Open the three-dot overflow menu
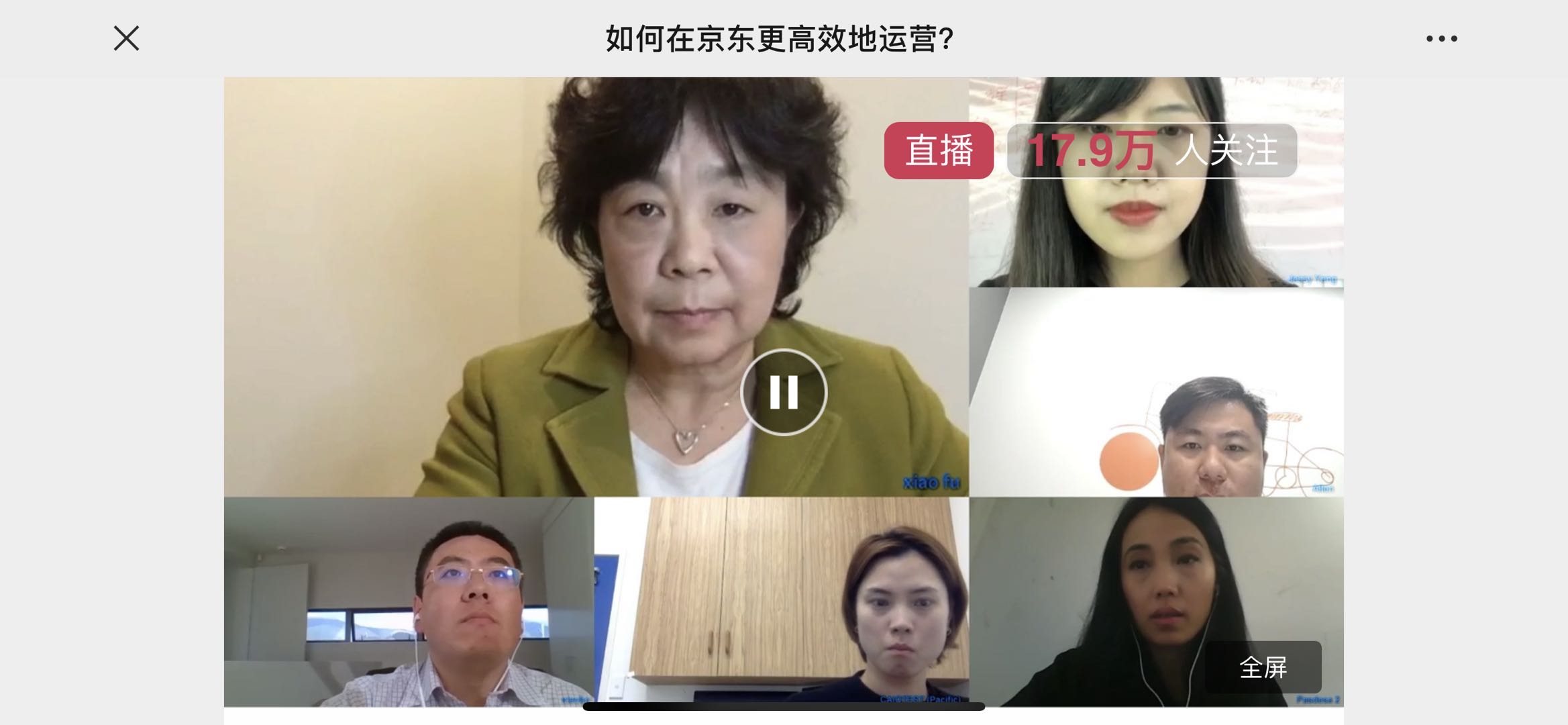Viewport: 1568px width, 725px height. (1441, 39)
